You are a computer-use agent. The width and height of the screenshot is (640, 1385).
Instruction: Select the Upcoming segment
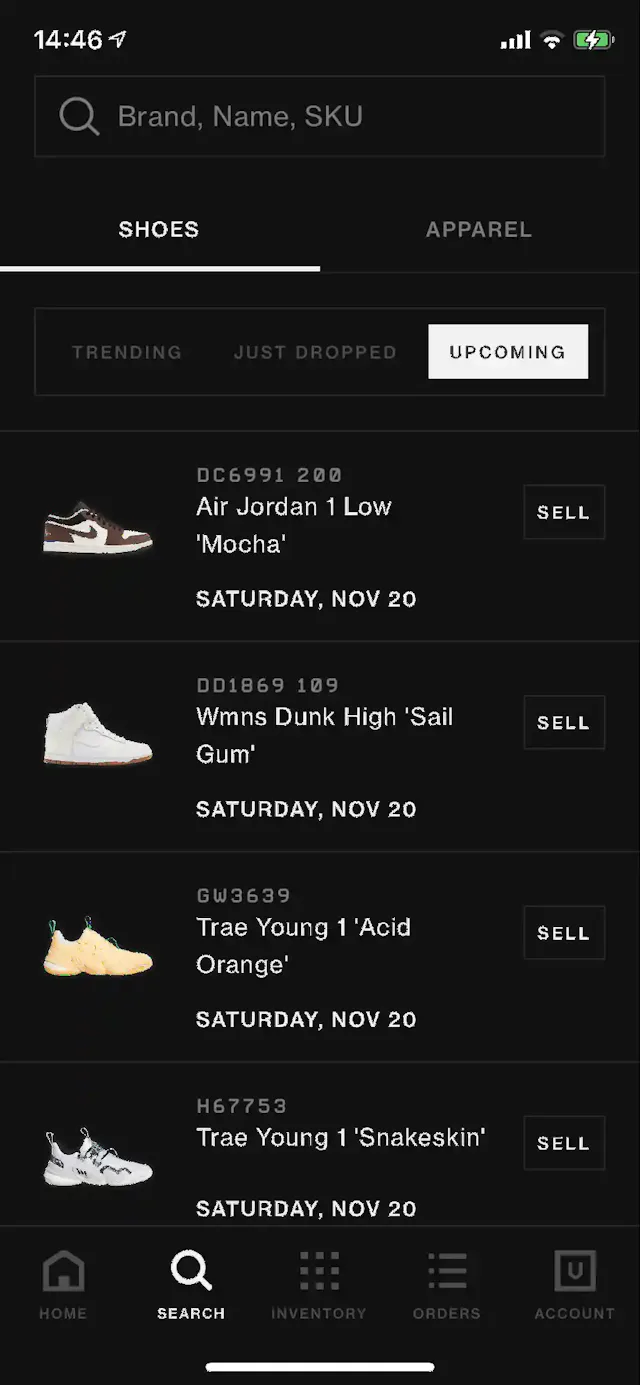click(508, 352)
